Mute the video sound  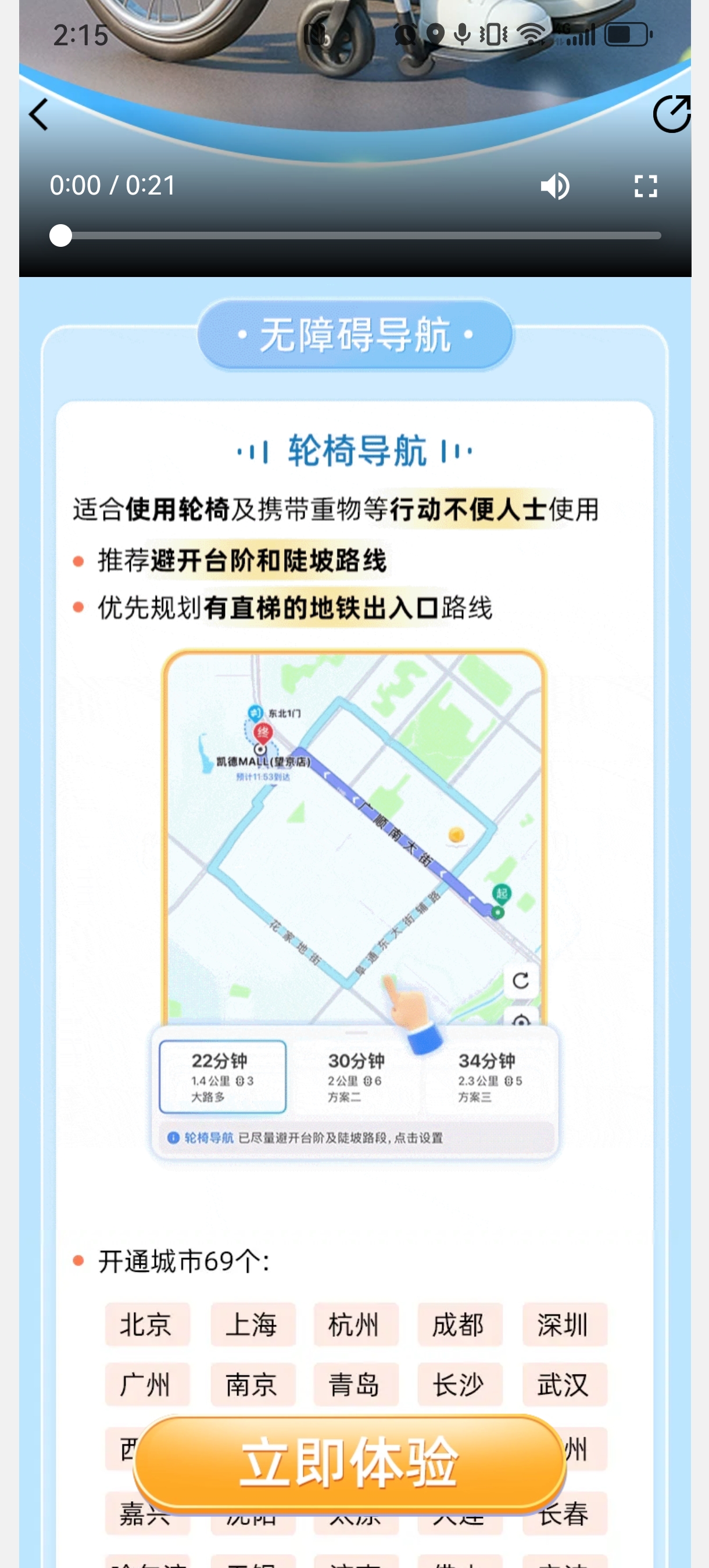(555, 186)
